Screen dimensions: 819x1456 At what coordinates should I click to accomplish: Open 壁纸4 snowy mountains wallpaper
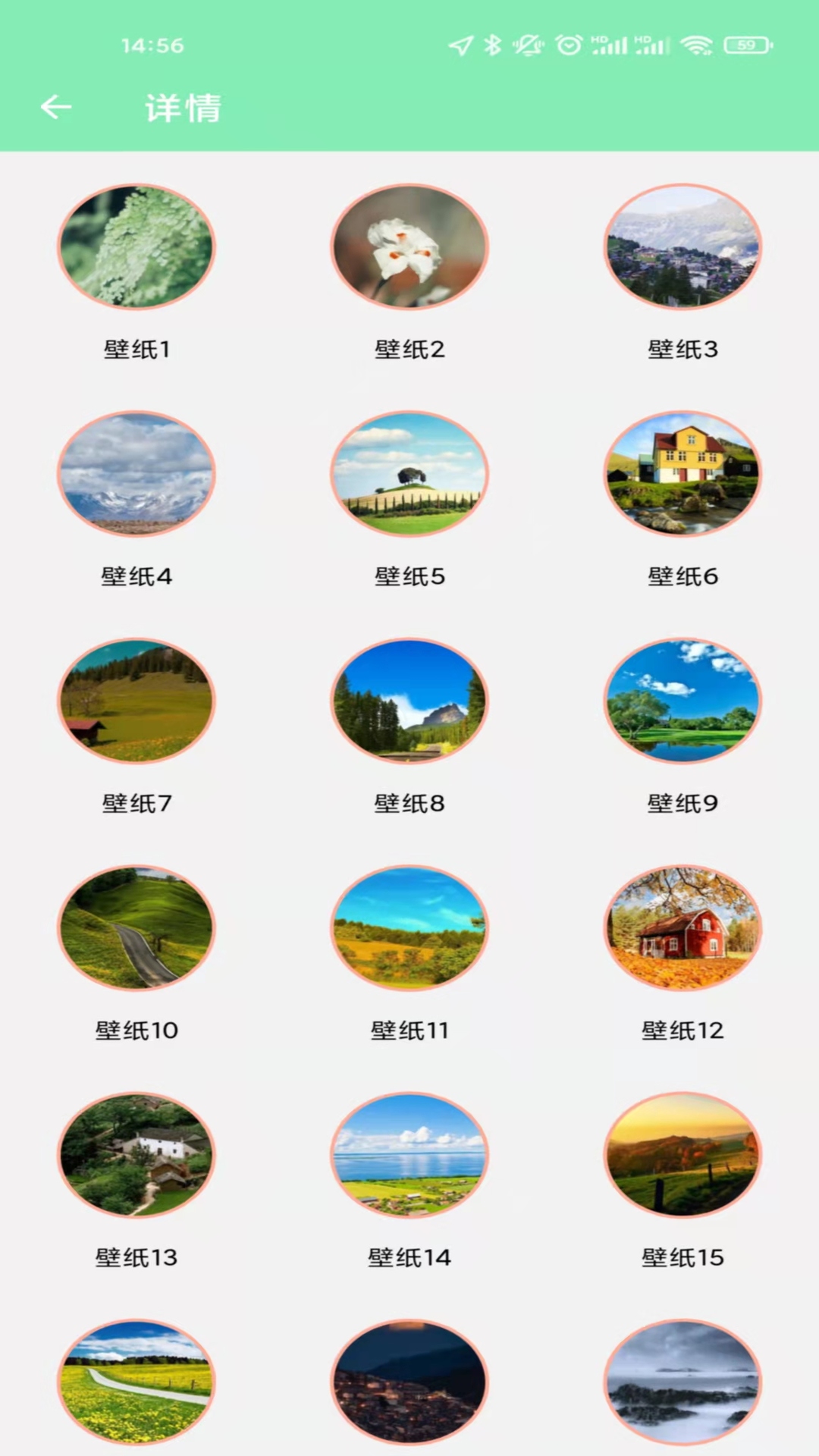(x=136, y=473)
